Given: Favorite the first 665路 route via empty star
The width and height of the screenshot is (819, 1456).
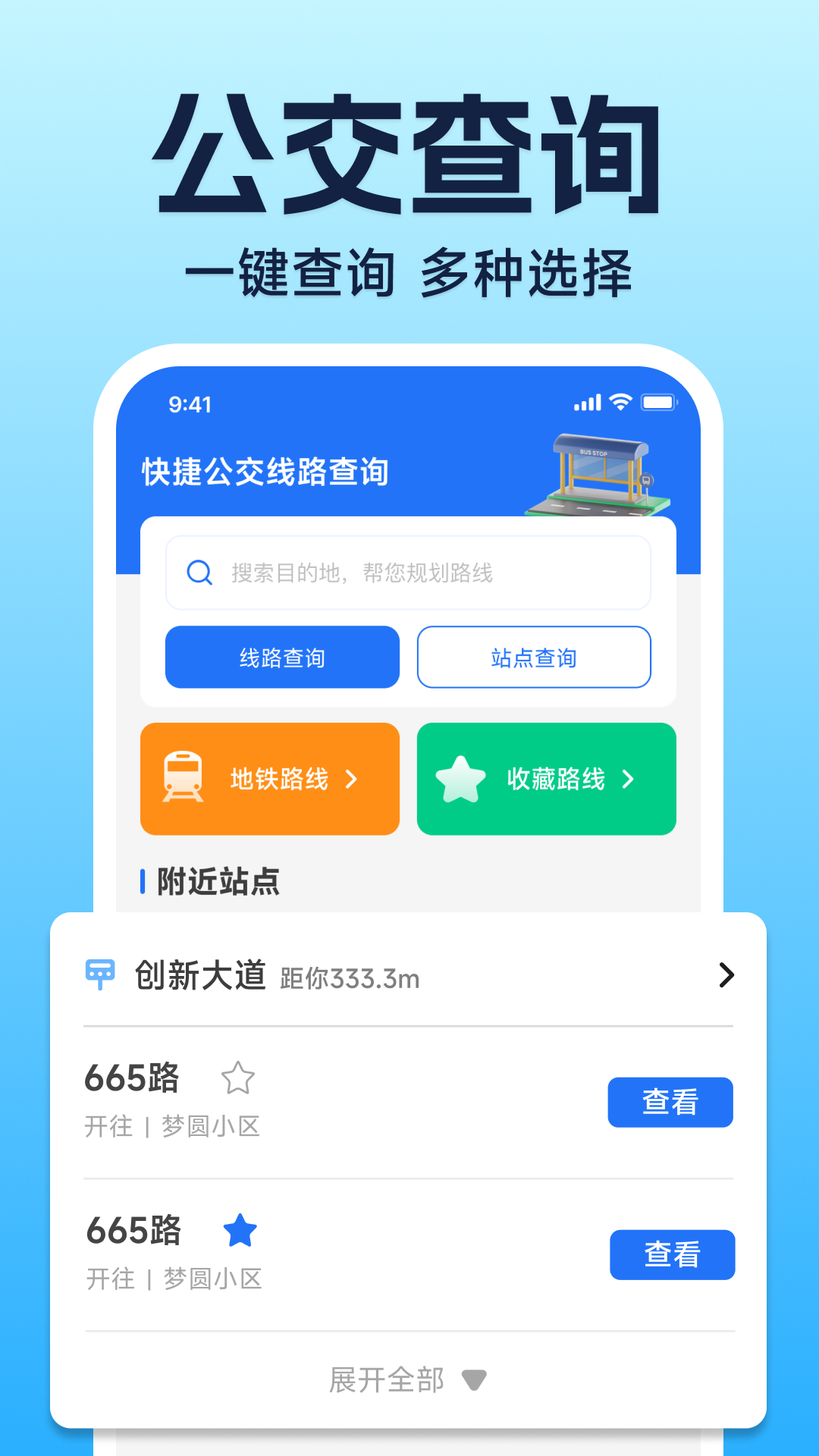Looking at the screenshot, I should coord(238,1077).
